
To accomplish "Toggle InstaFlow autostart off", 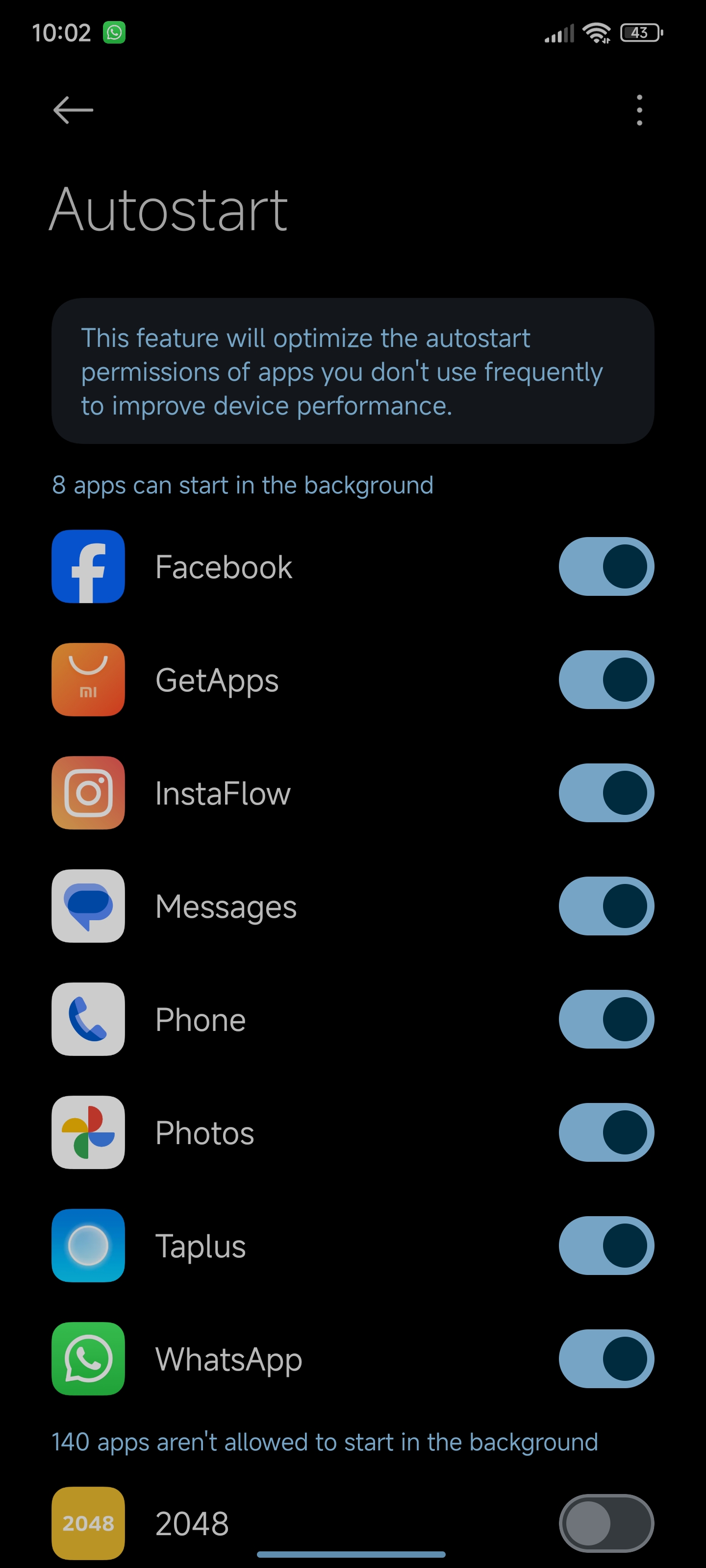I will [x=606, y=793].
